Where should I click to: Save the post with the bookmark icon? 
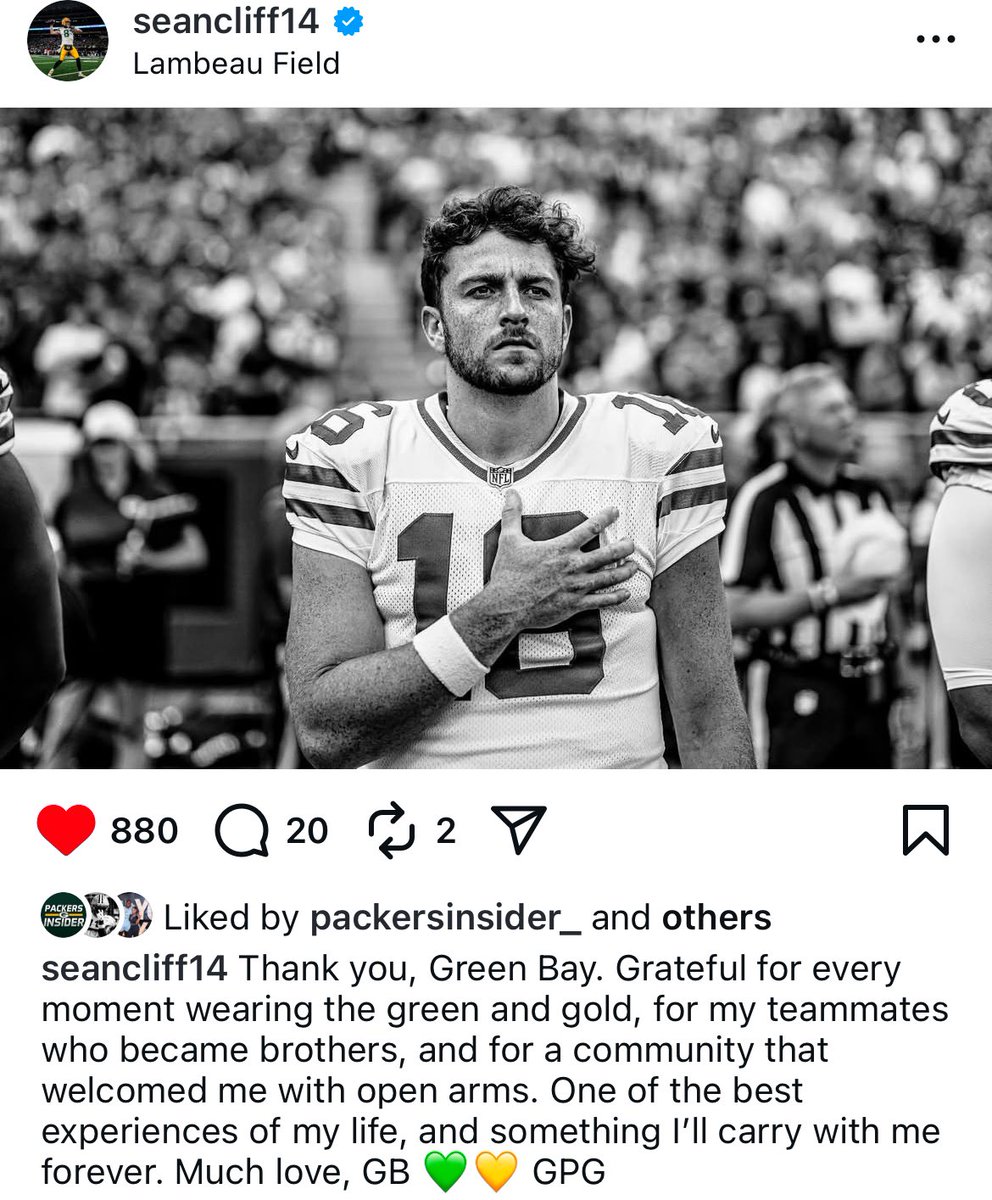tap(925, 830)
